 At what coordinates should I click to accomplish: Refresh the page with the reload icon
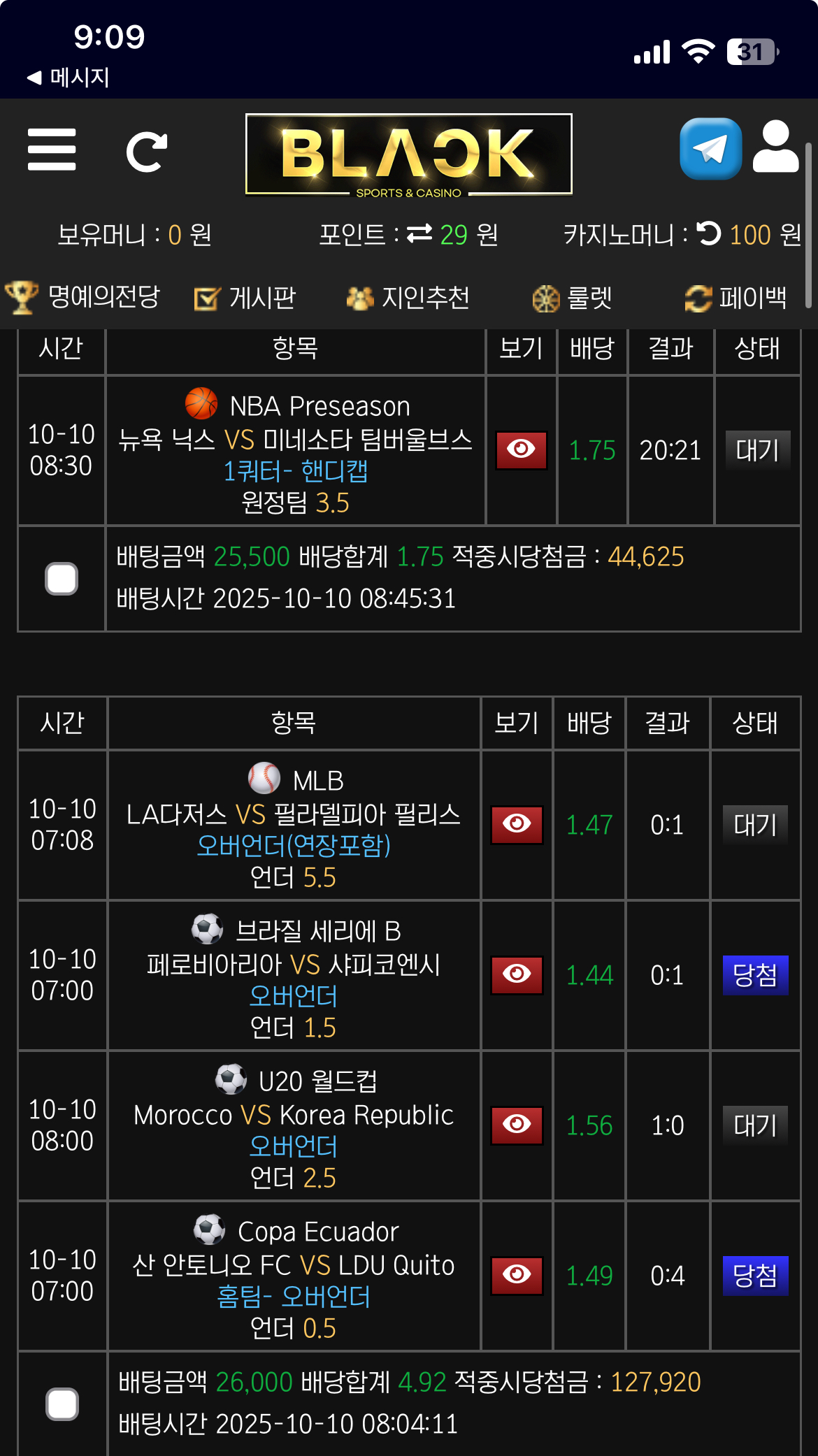point(146,151)
